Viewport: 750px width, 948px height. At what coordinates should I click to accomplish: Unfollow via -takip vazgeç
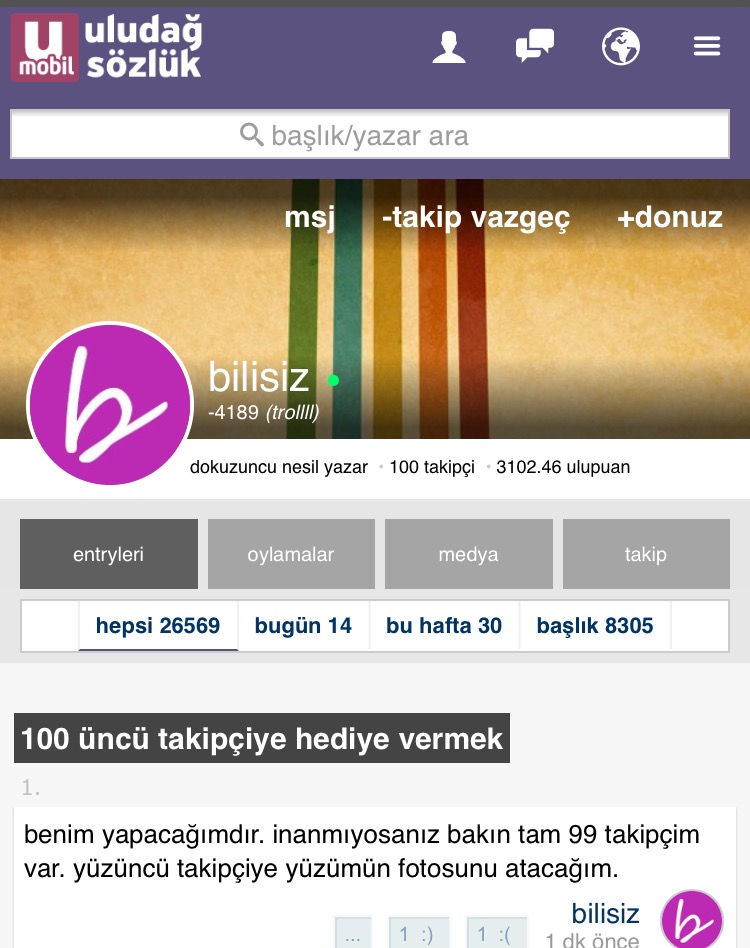pos(476,217)
